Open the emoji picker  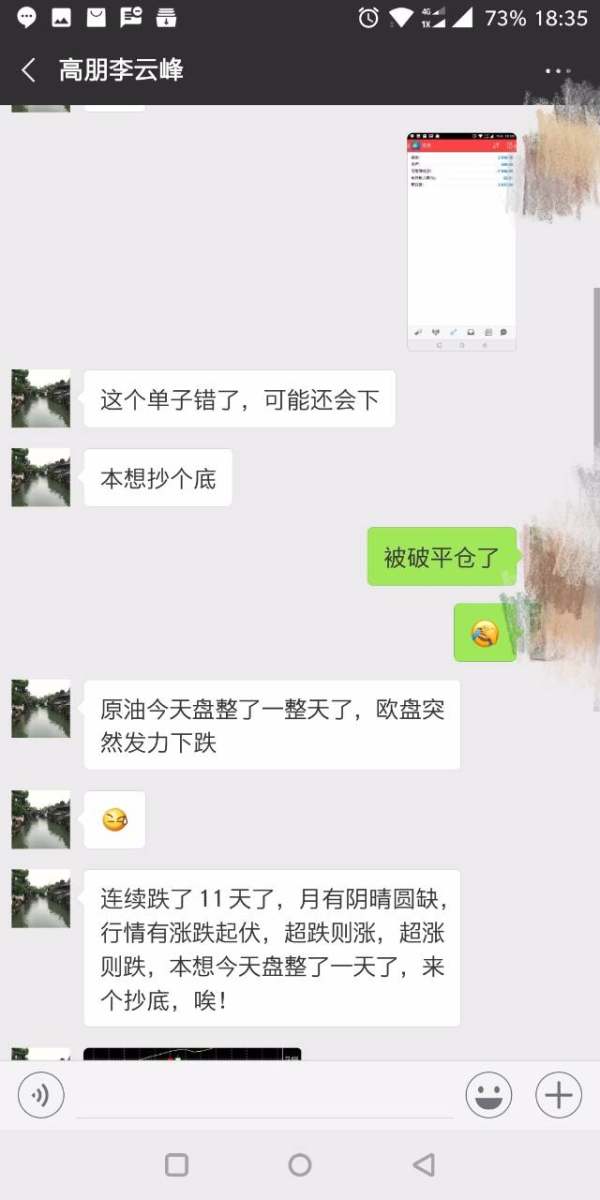(488, 1095)
